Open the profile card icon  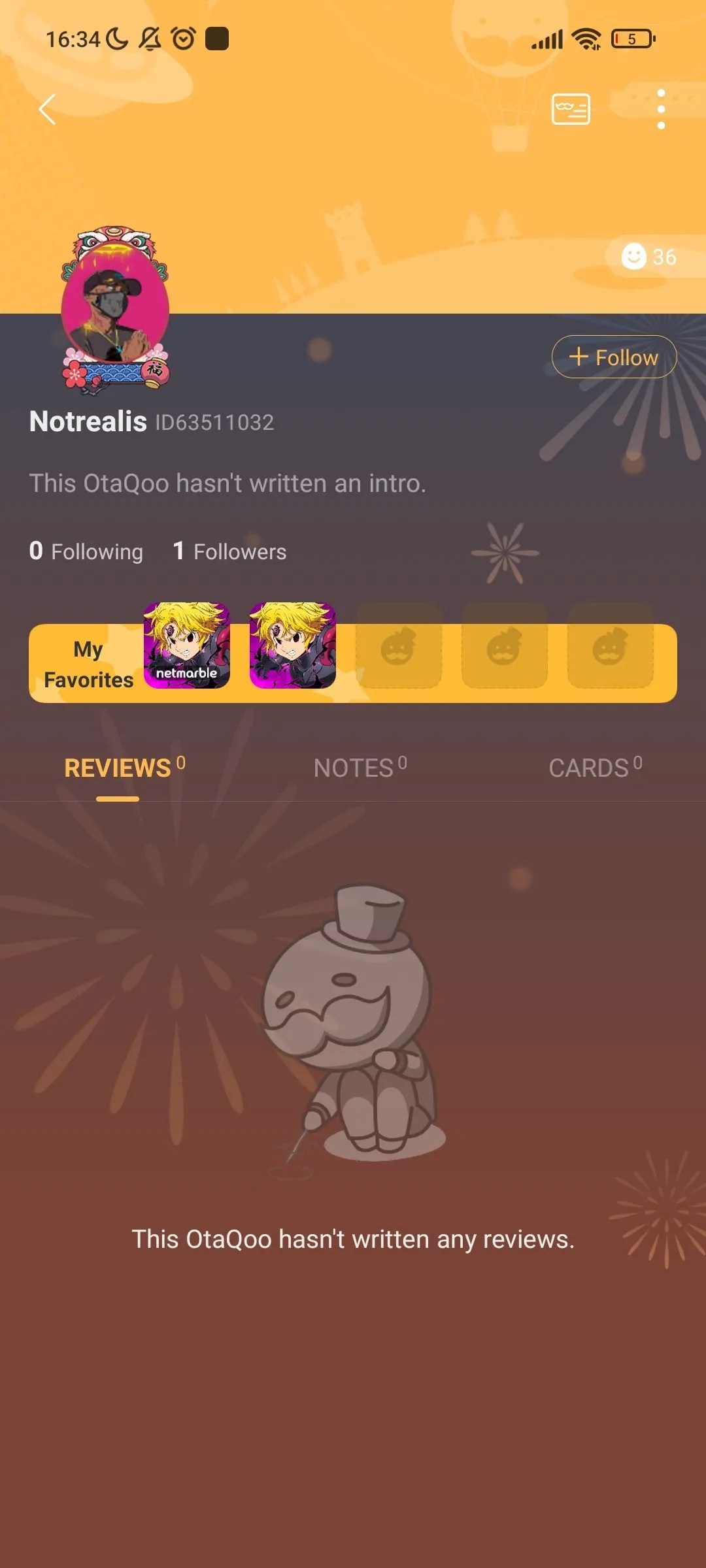[x=571, y=108]
